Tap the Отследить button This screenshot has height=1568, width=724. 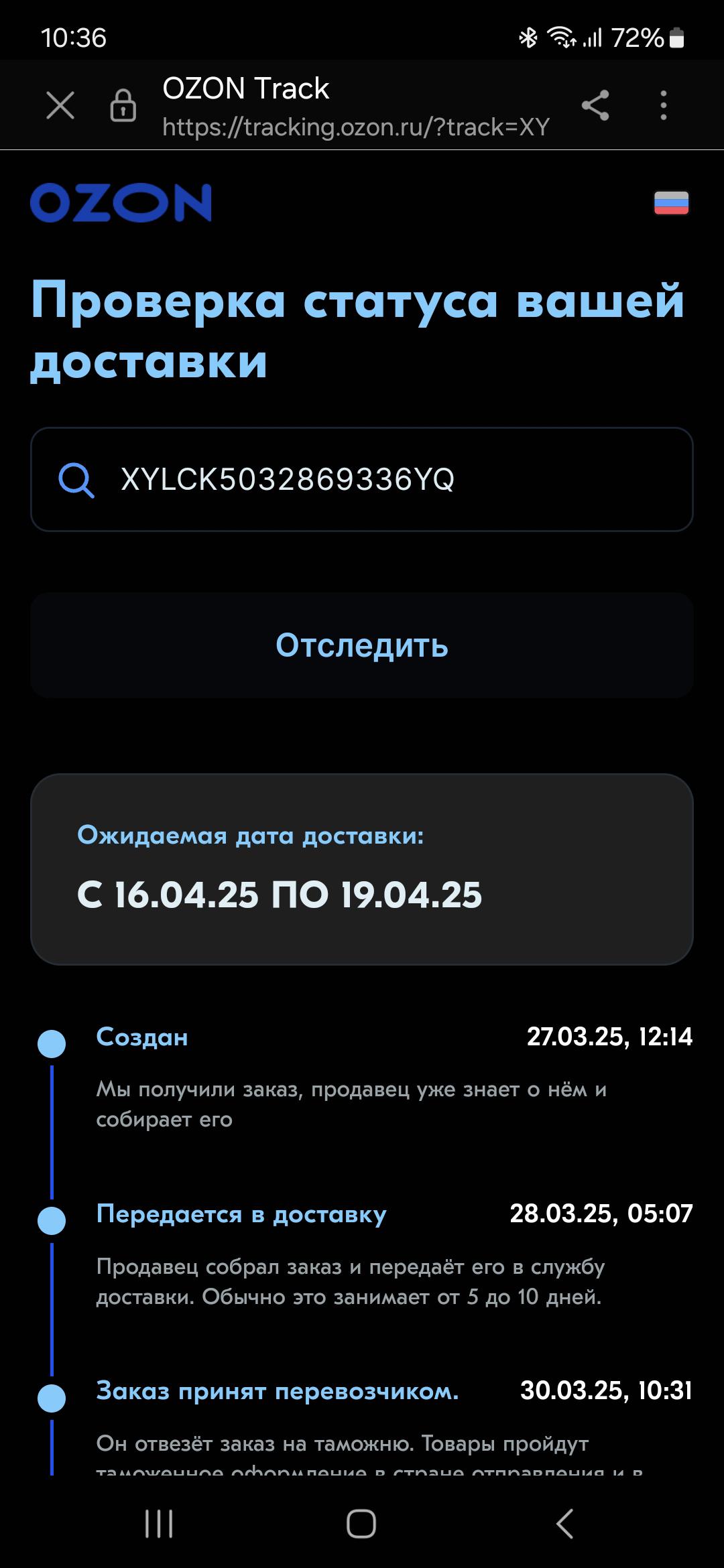(362, 645)
